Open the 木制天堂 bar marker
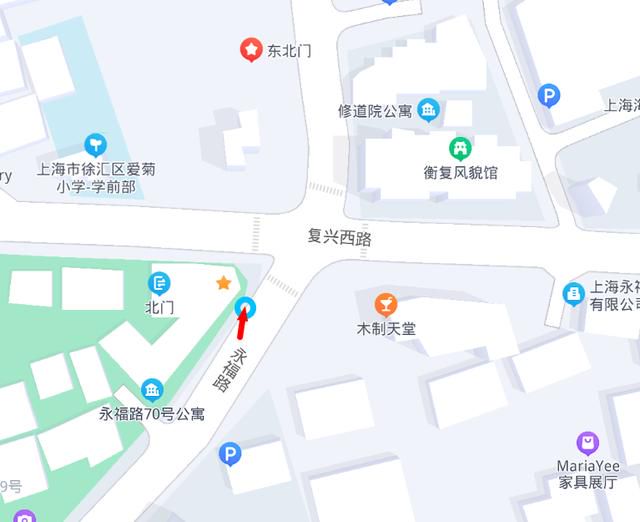The height and width of the screenshot is (522, 640). click(x=385, y=304)
